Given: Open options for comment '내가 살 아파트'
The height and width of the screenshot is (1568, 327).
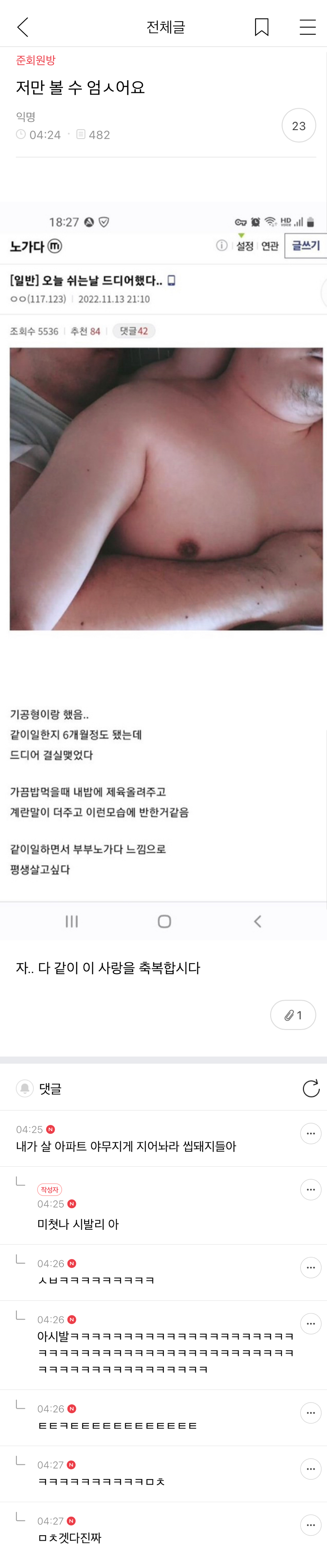Looking at the screenshot, I should [310, 1133].
